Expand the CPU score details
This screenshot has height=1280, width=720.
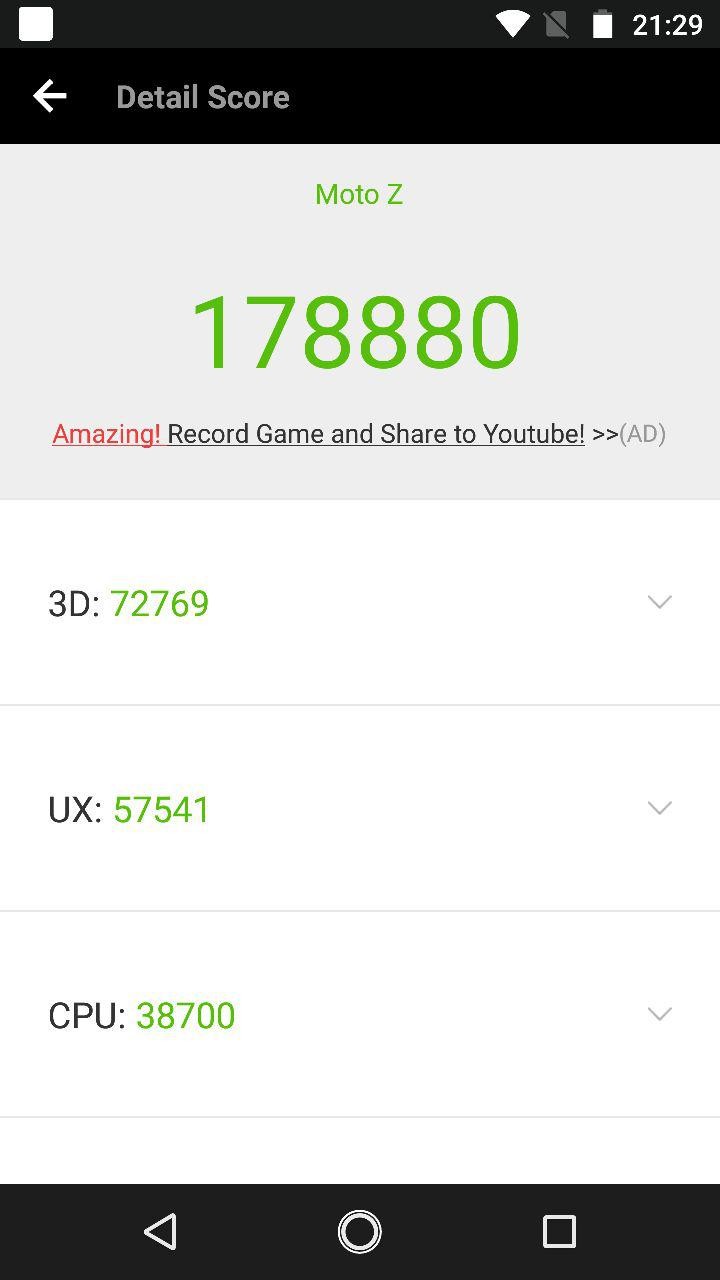(x=360, y=1015)
